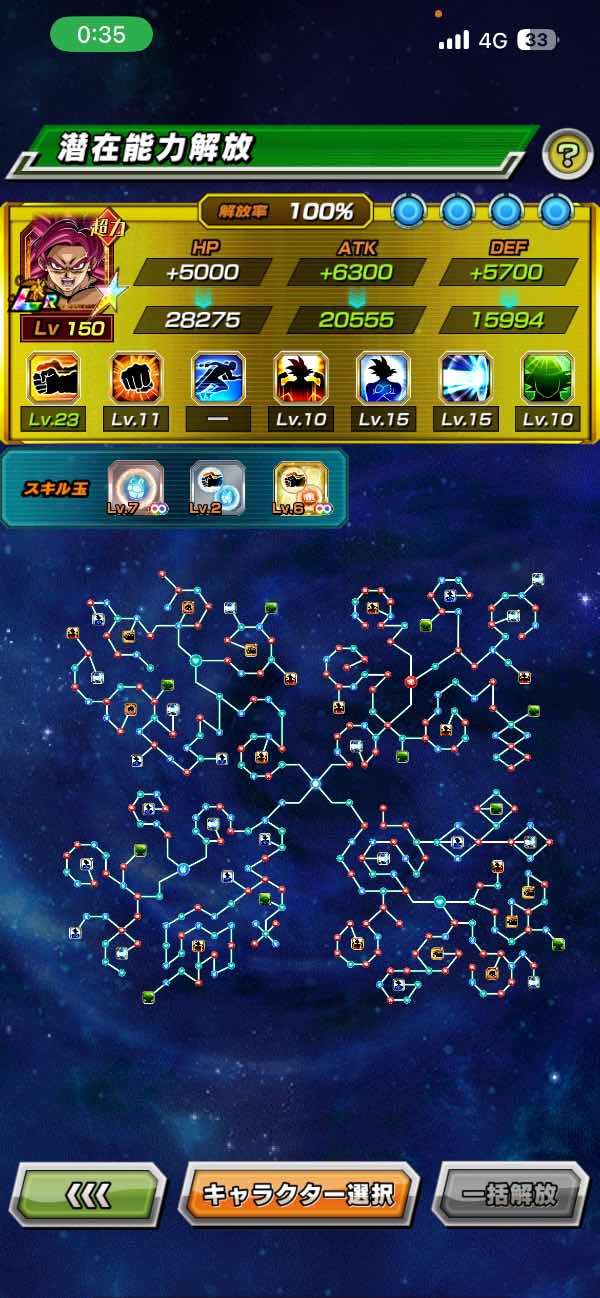Open the question mark help button
Image resolution: width=600 pixels, height=1298 pixels.
(x=567, y=155)
